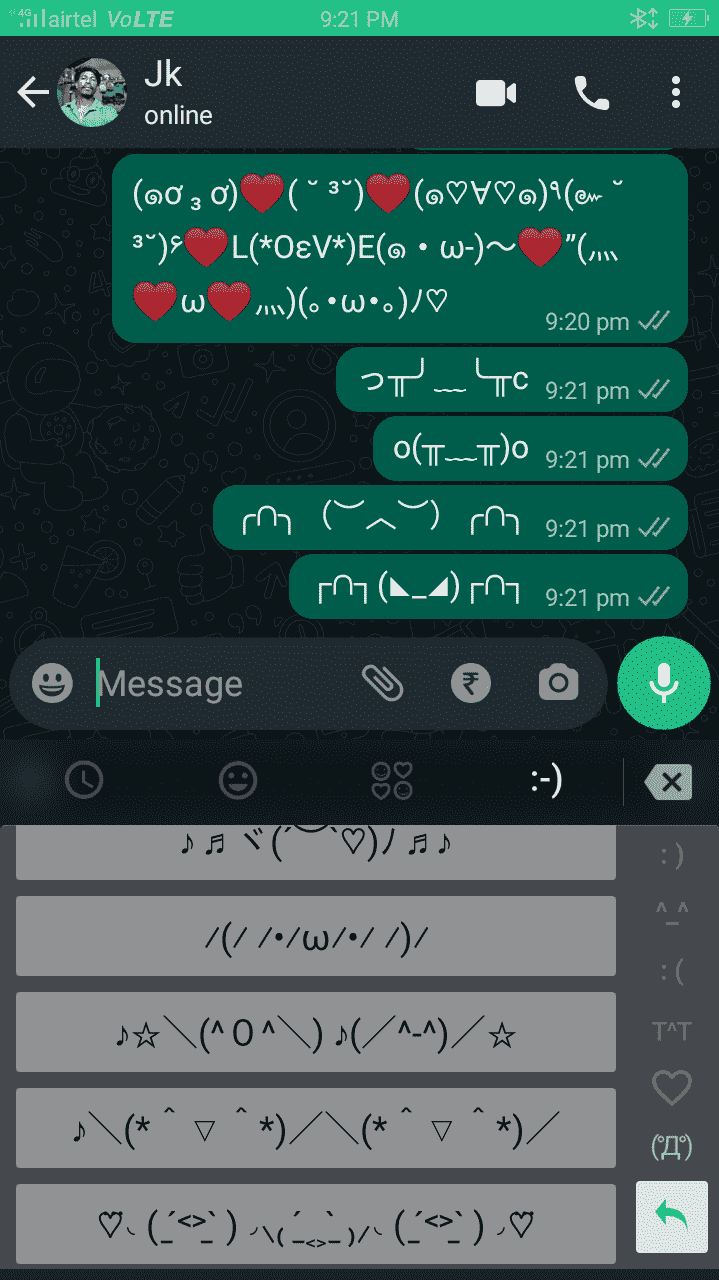Switch to the smiley emoji tab
This screenshot has width=719, height=1280.
[238, 781]
